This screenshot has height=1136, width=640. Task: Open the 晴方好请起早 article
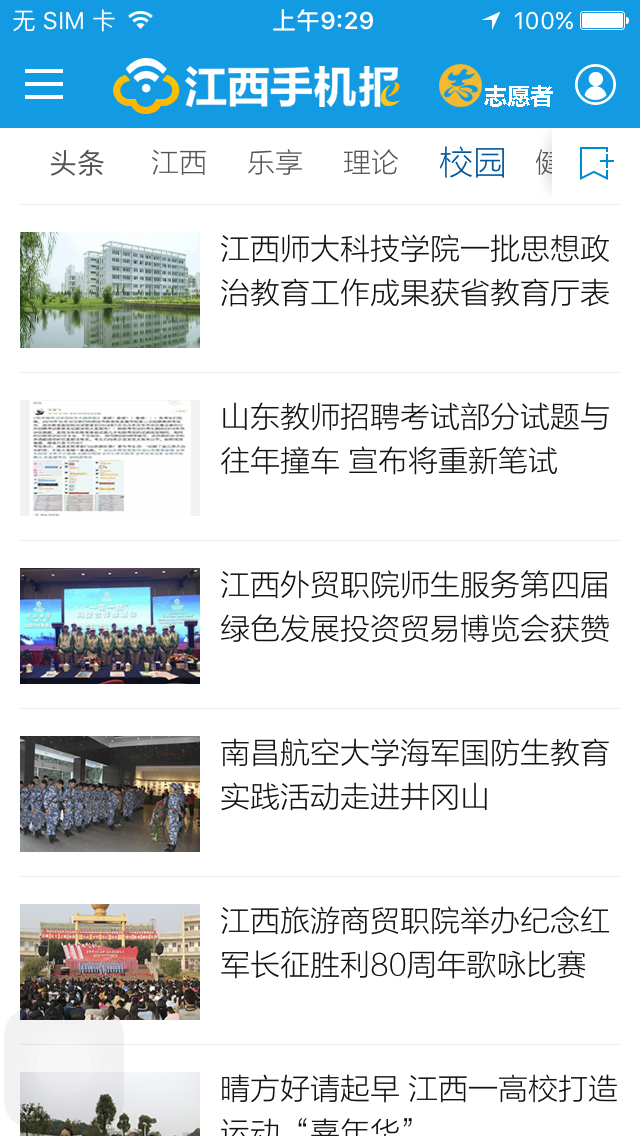[320, 1091]
